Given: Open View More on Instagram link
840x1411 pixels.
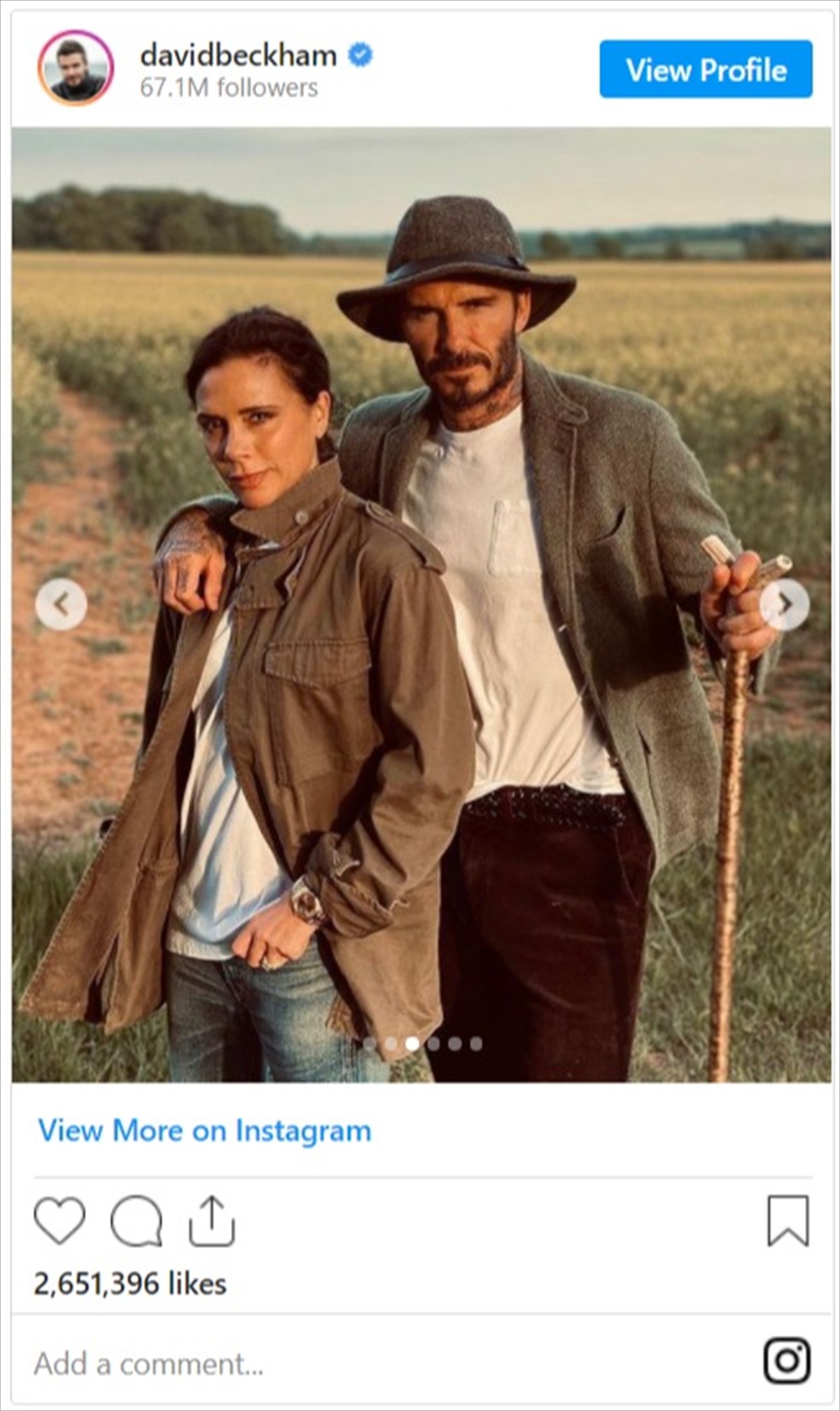Looking at the screenshot, I should [x=204, y=1130].
